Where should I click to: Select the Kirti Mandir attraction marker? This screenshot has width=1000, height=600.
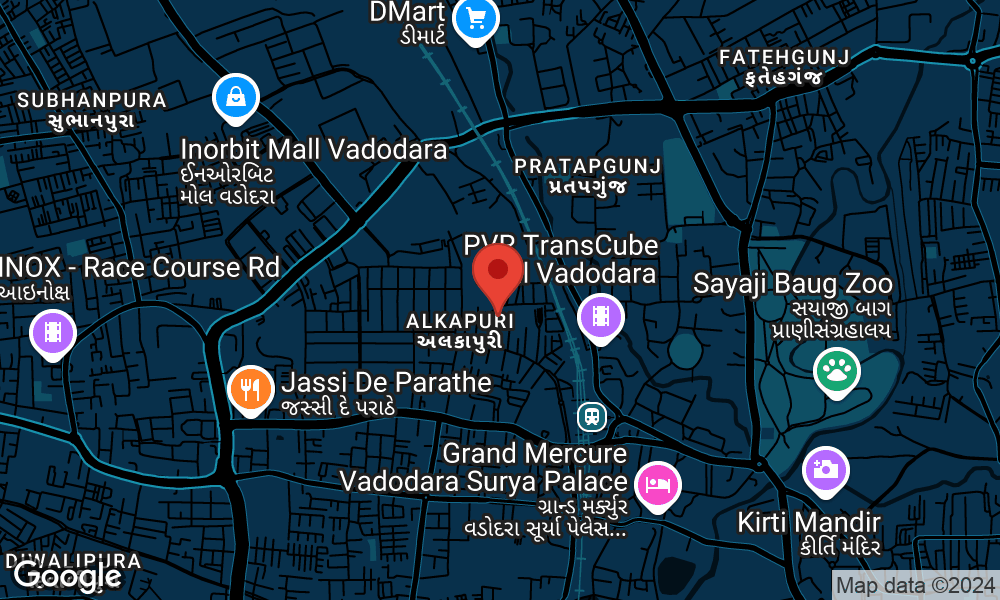tap(825, 468)
